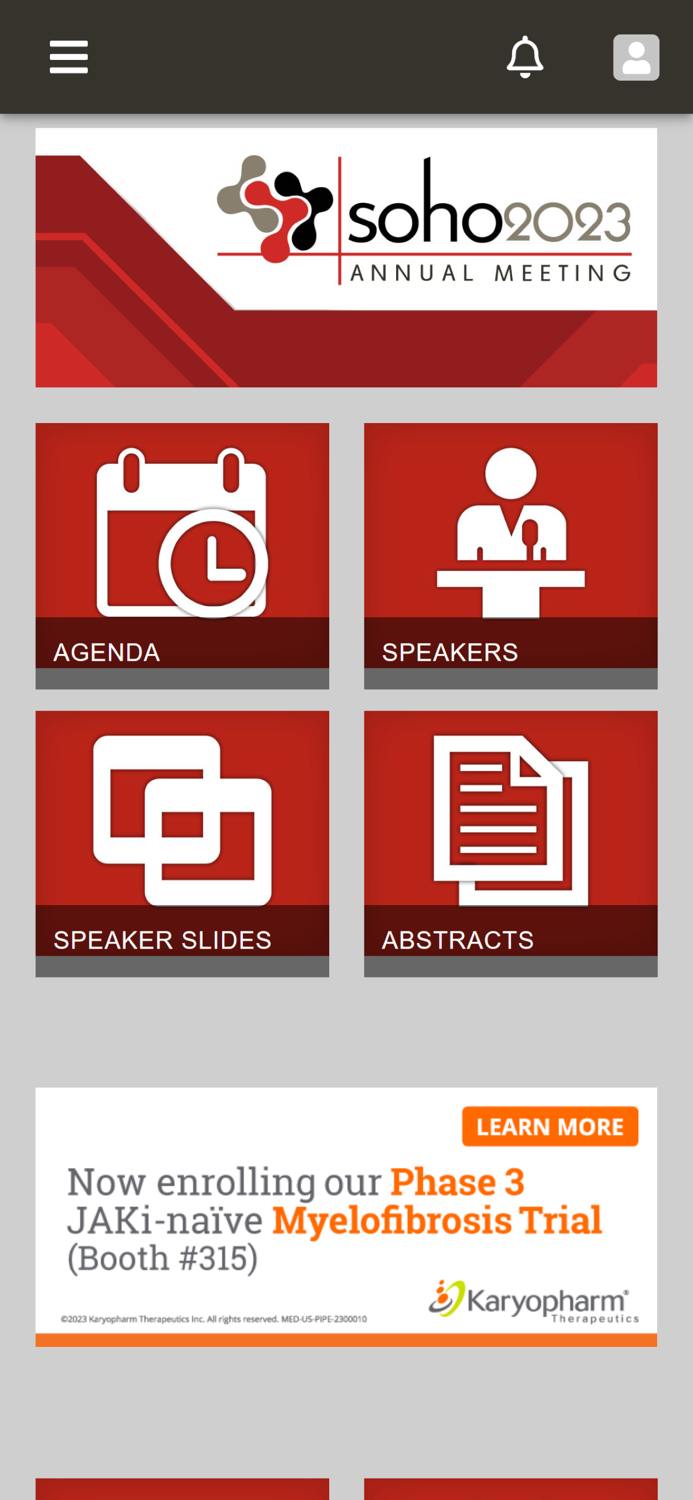View the Speakers section

click(x=510, y=555)
